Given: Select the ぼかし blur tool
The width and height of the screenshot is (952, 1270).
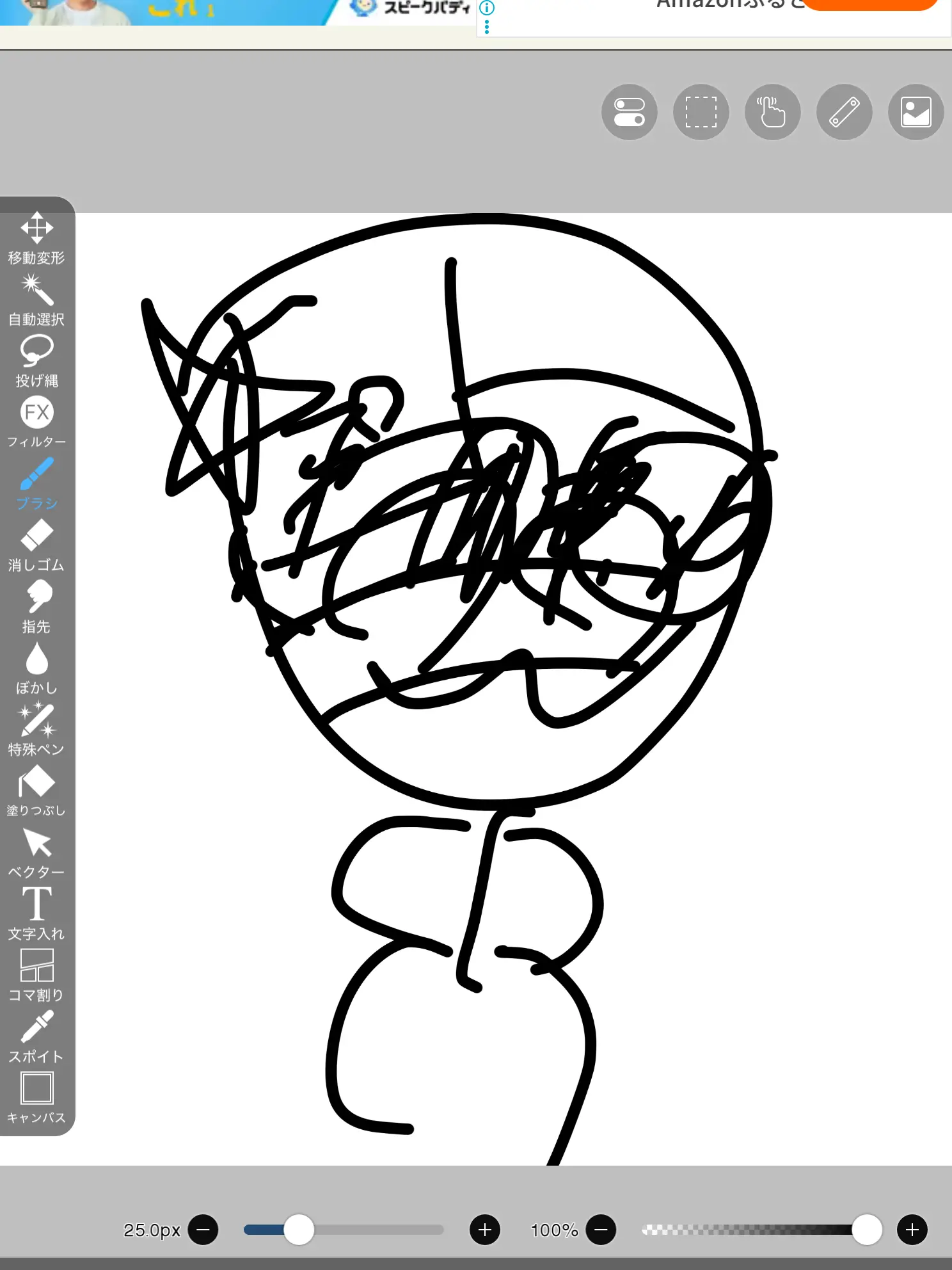Looking at the screenshot, I should point(36,668).
